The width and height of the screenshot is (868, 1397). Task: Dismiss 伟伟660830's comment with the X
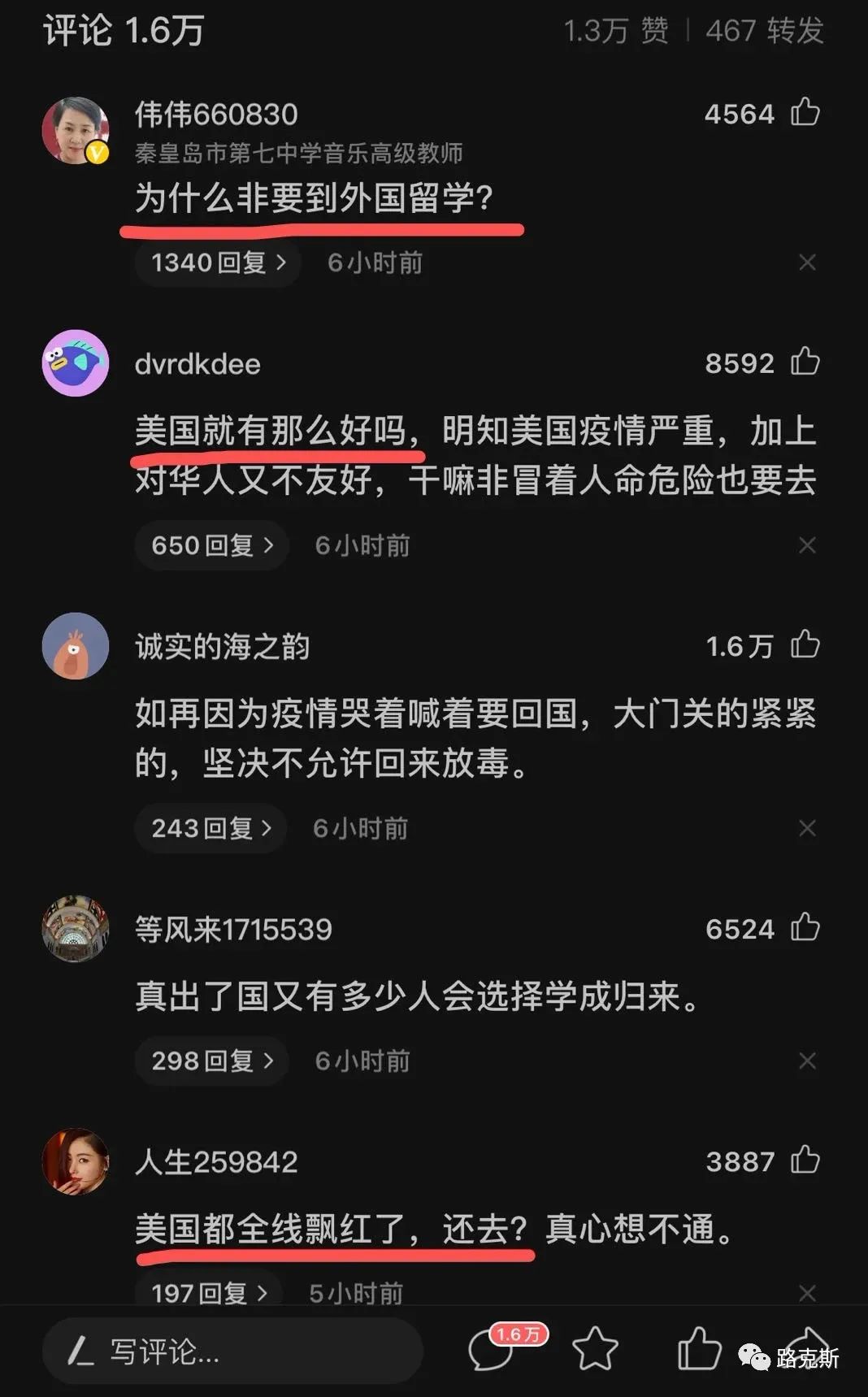click(x=807, y=262)
